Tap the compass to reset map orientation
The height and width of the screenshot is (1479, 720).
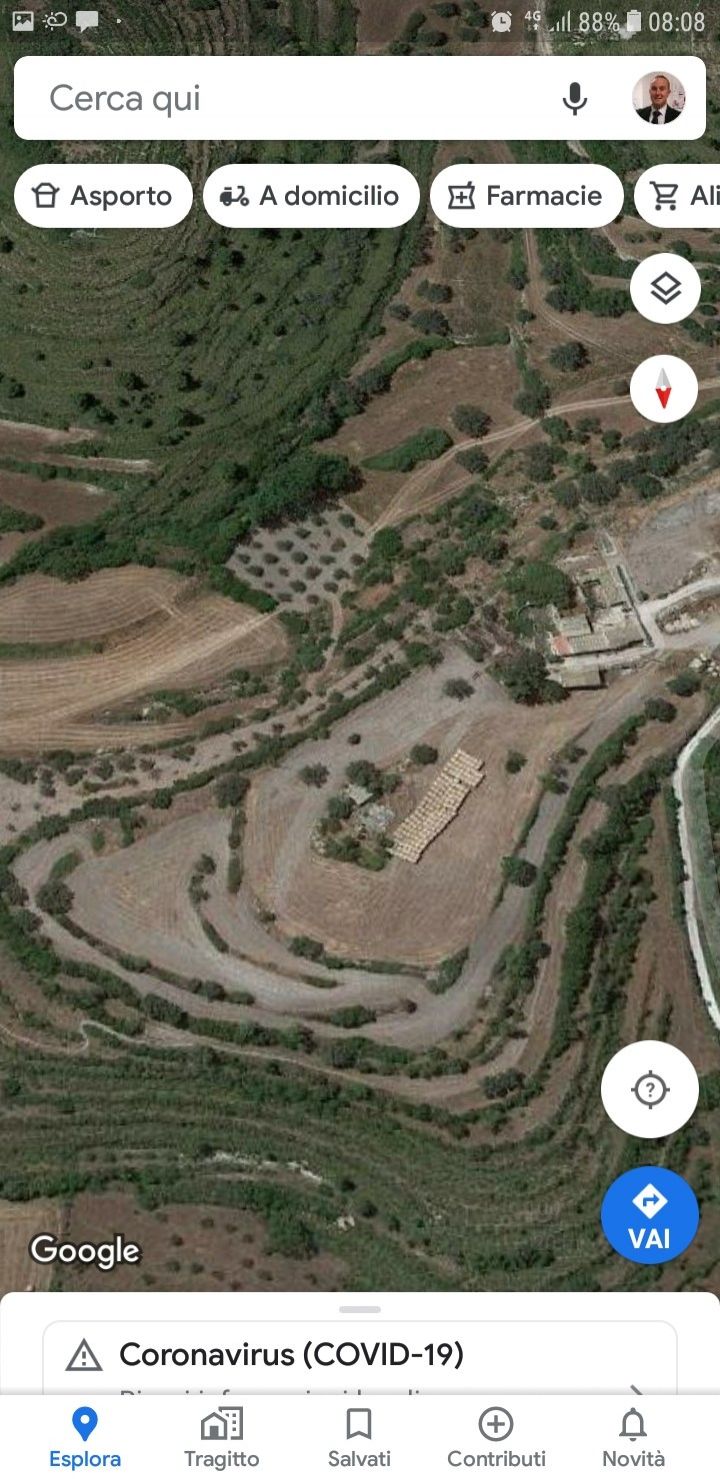click(x=664, y=388)
